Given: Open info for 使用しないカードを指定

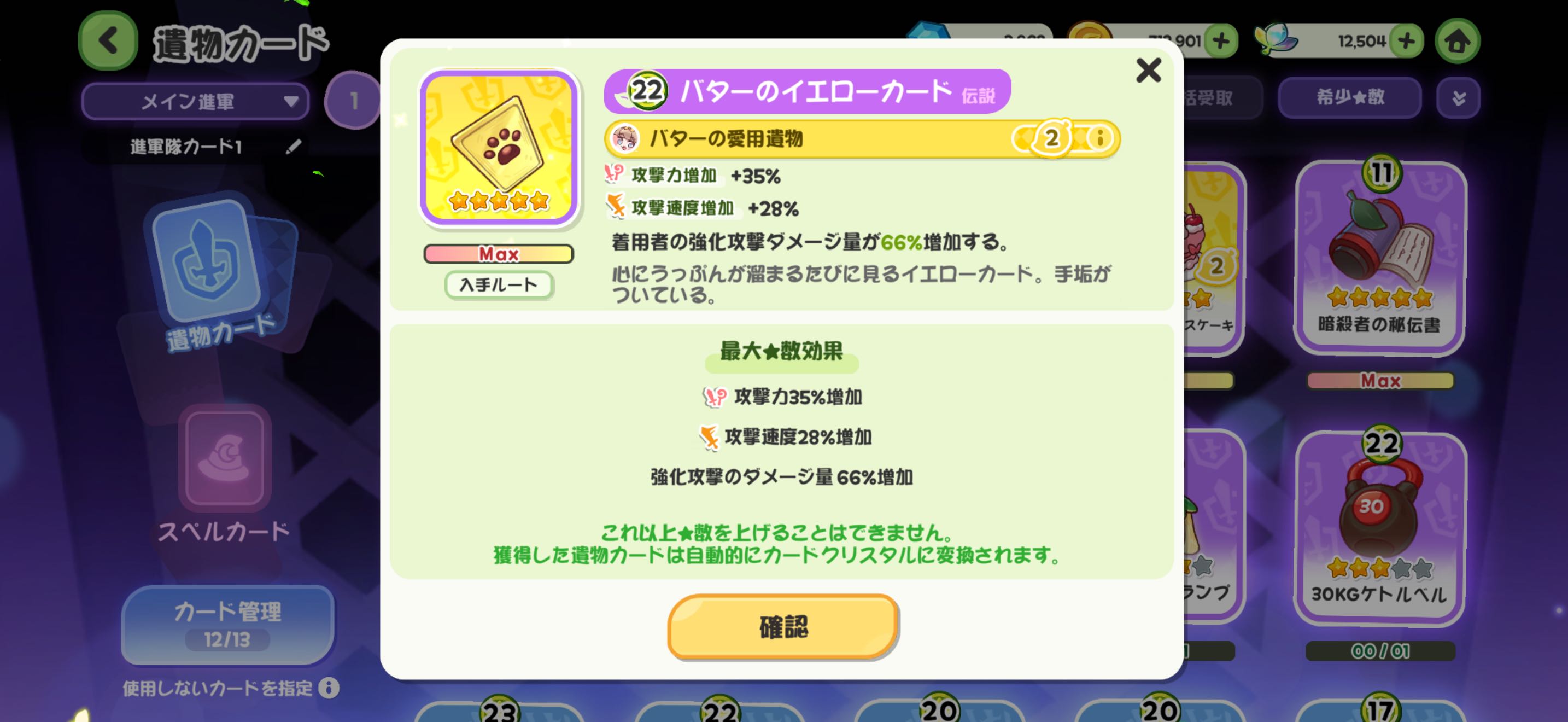Looking at the screenshot, I should coord(329,688).
